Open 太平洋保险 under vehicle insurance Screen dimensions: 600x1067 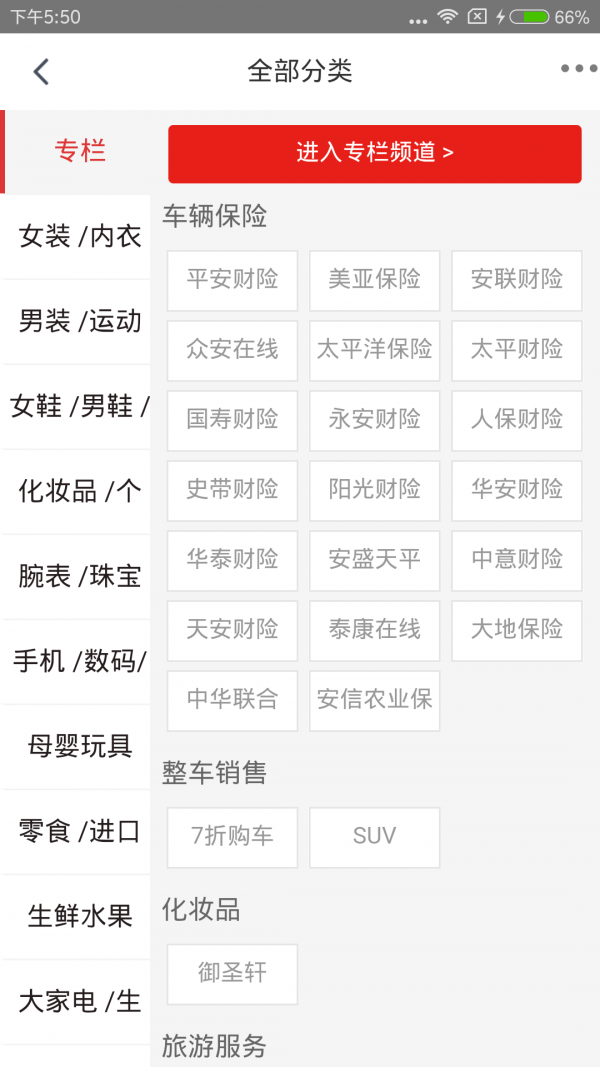click(x=374, y=350)
